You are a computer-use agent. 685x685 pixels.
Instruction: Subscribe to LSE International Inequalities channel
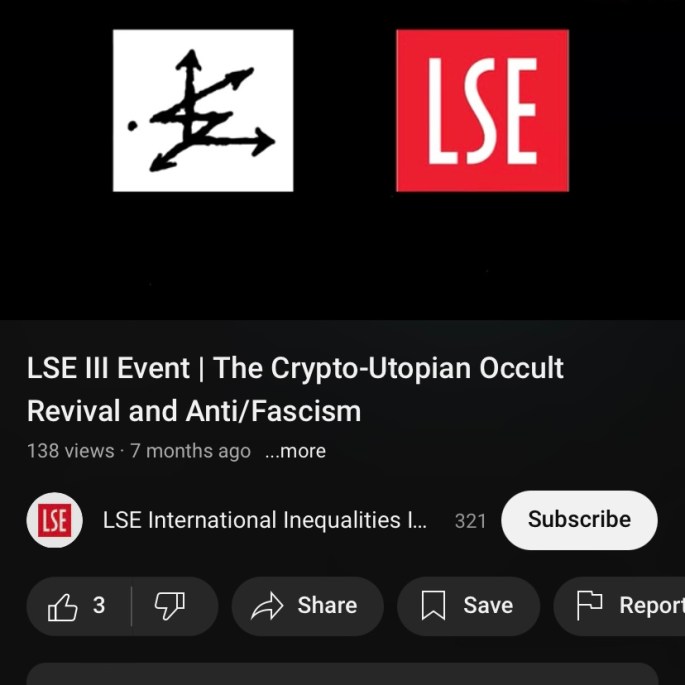click(x=579, y=520)
